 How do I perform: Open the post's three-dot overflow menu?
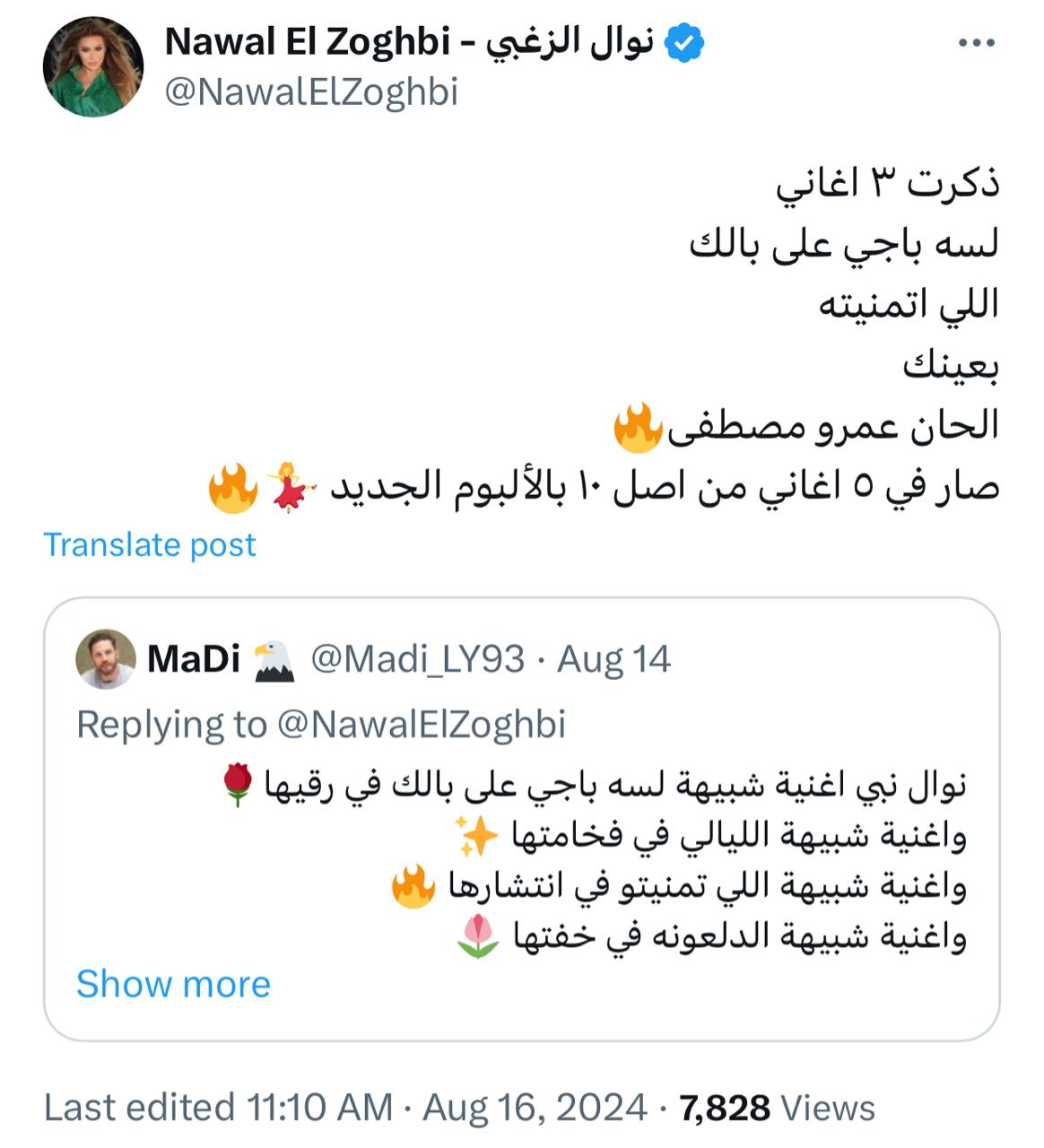977,43
